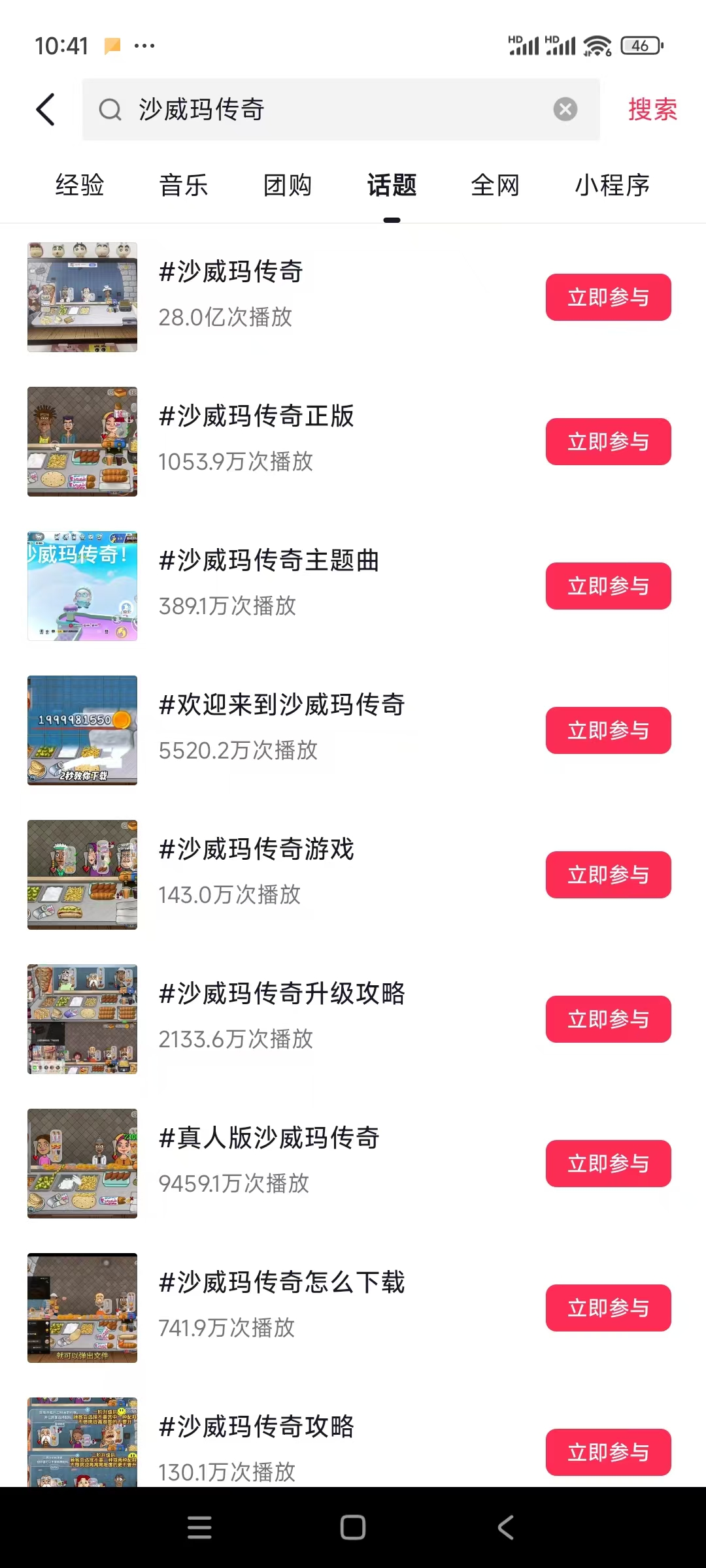Switch to the 话题 tab

tap(392, 185)
